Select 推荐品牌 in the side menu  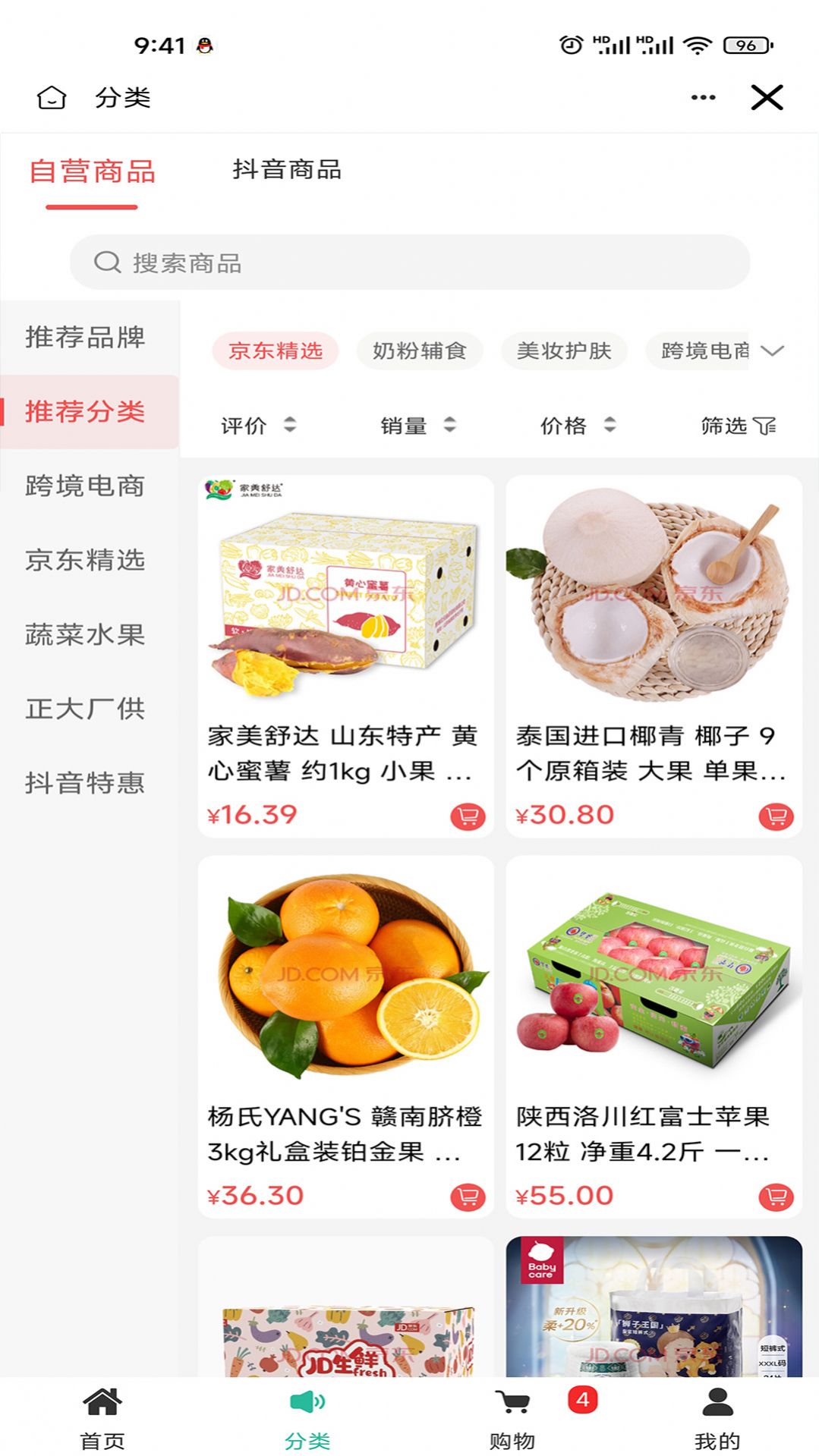click(x=85, y=337)
